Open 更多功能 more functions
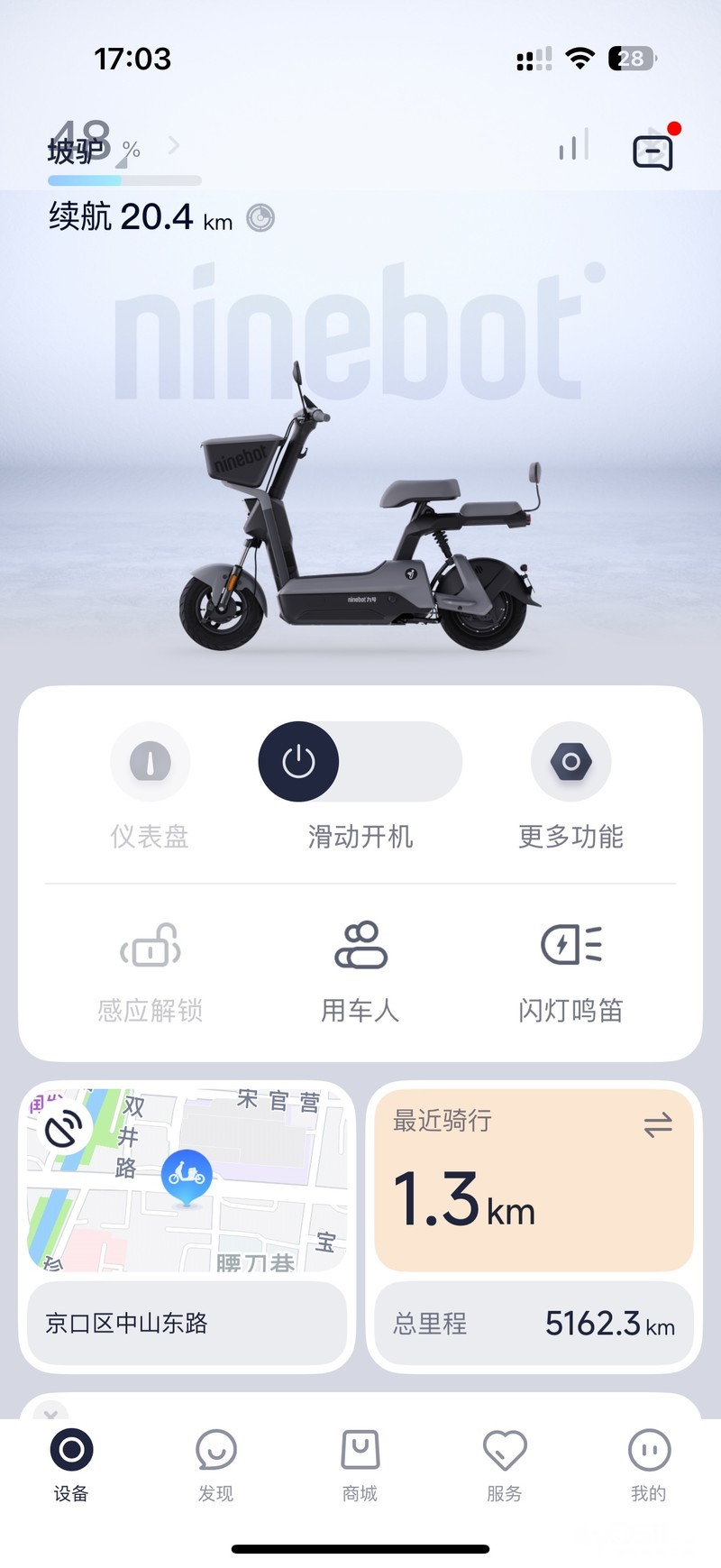The image size is (721, 1568). [x=570, y=763]
